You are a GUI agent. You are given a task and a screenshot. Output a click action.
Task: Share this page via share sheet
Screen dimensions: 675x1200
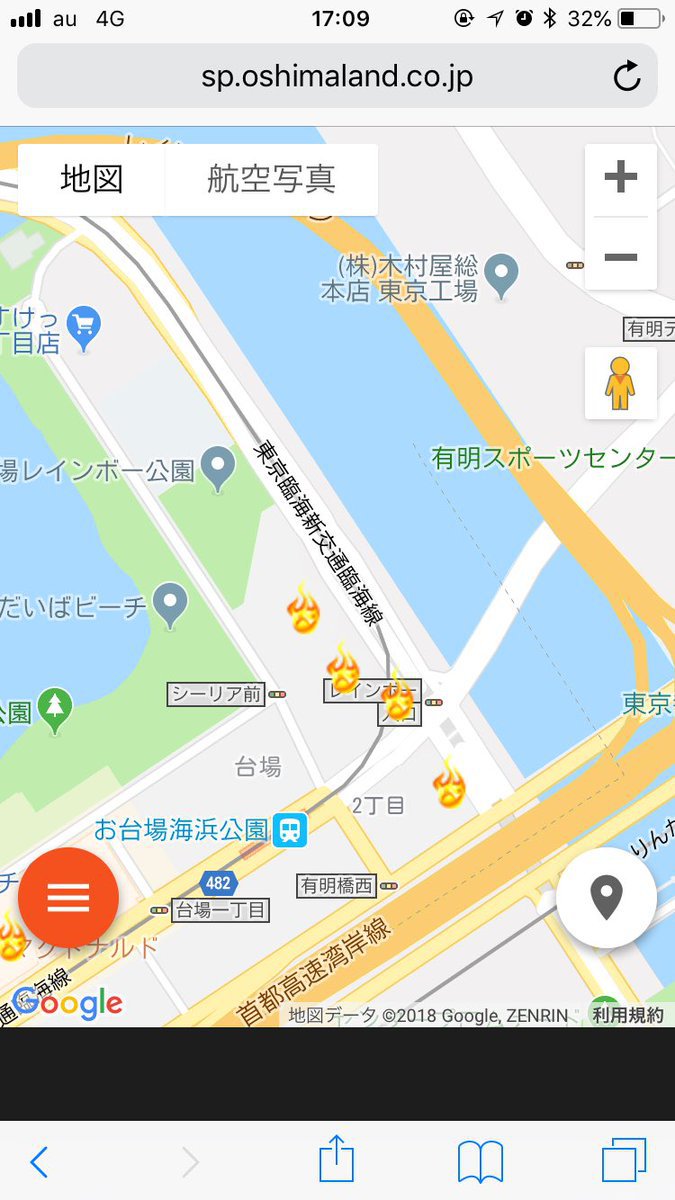pyautogui.click(x=337, y=1162)
